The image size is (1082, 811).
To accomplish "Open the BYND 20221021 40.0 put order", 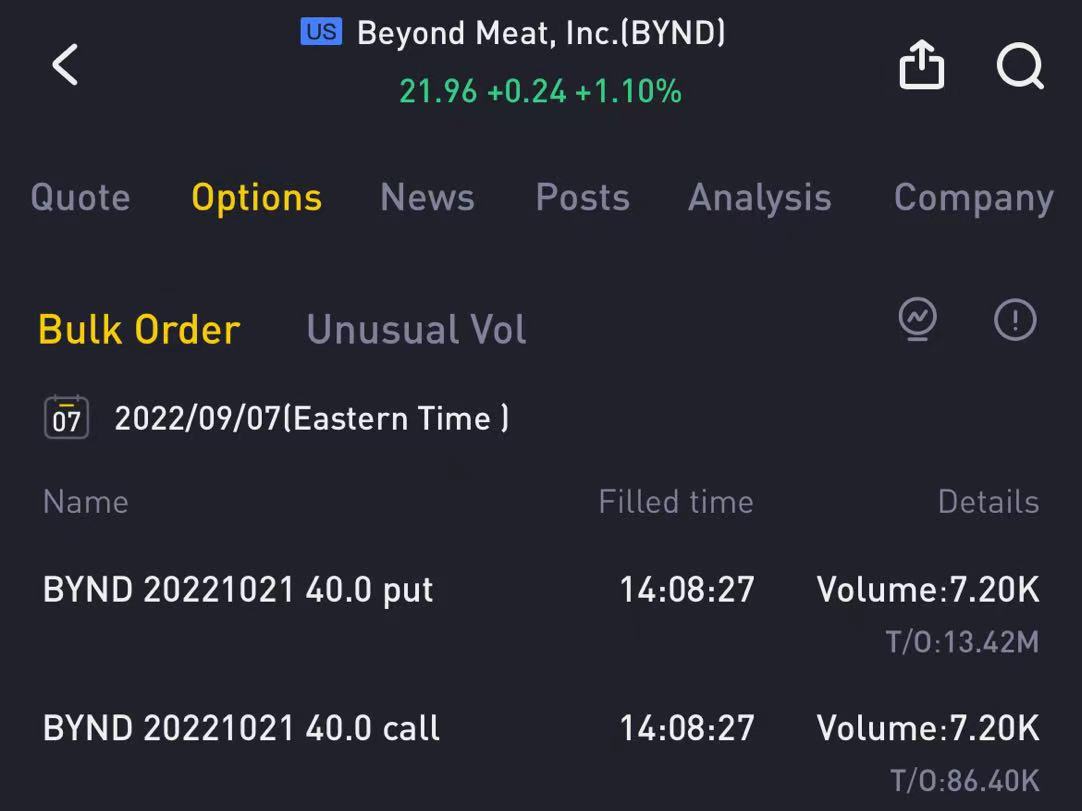I will 238,590.
